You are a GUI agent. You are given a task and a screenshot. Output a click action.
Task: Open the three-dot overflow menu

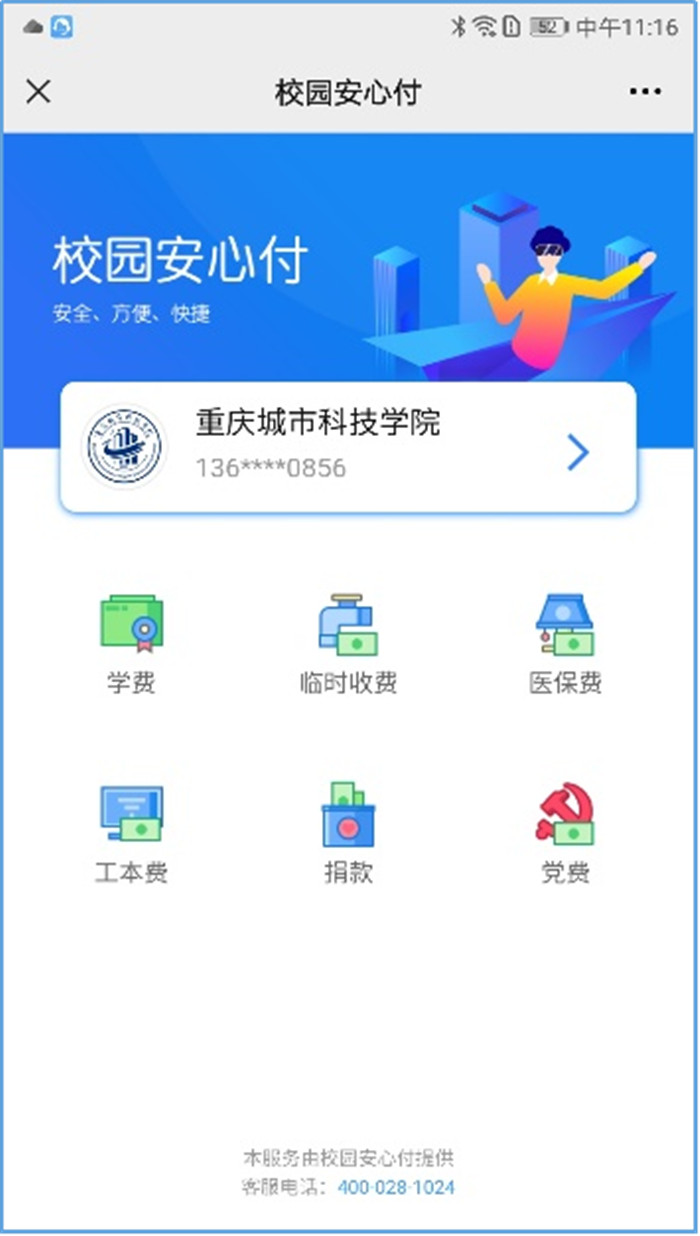click(645, 92)
